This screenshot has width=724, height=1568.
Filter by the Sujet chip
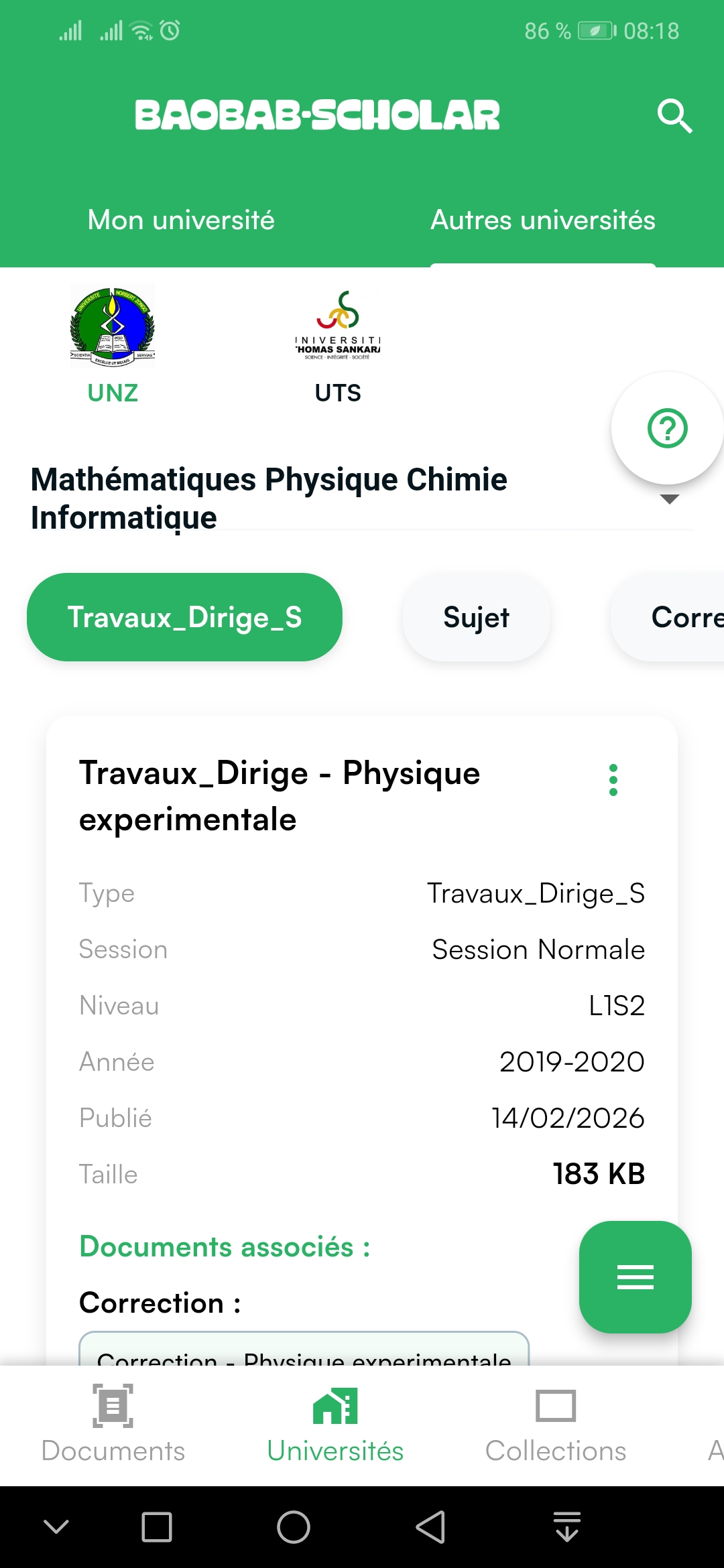(476, 617)
